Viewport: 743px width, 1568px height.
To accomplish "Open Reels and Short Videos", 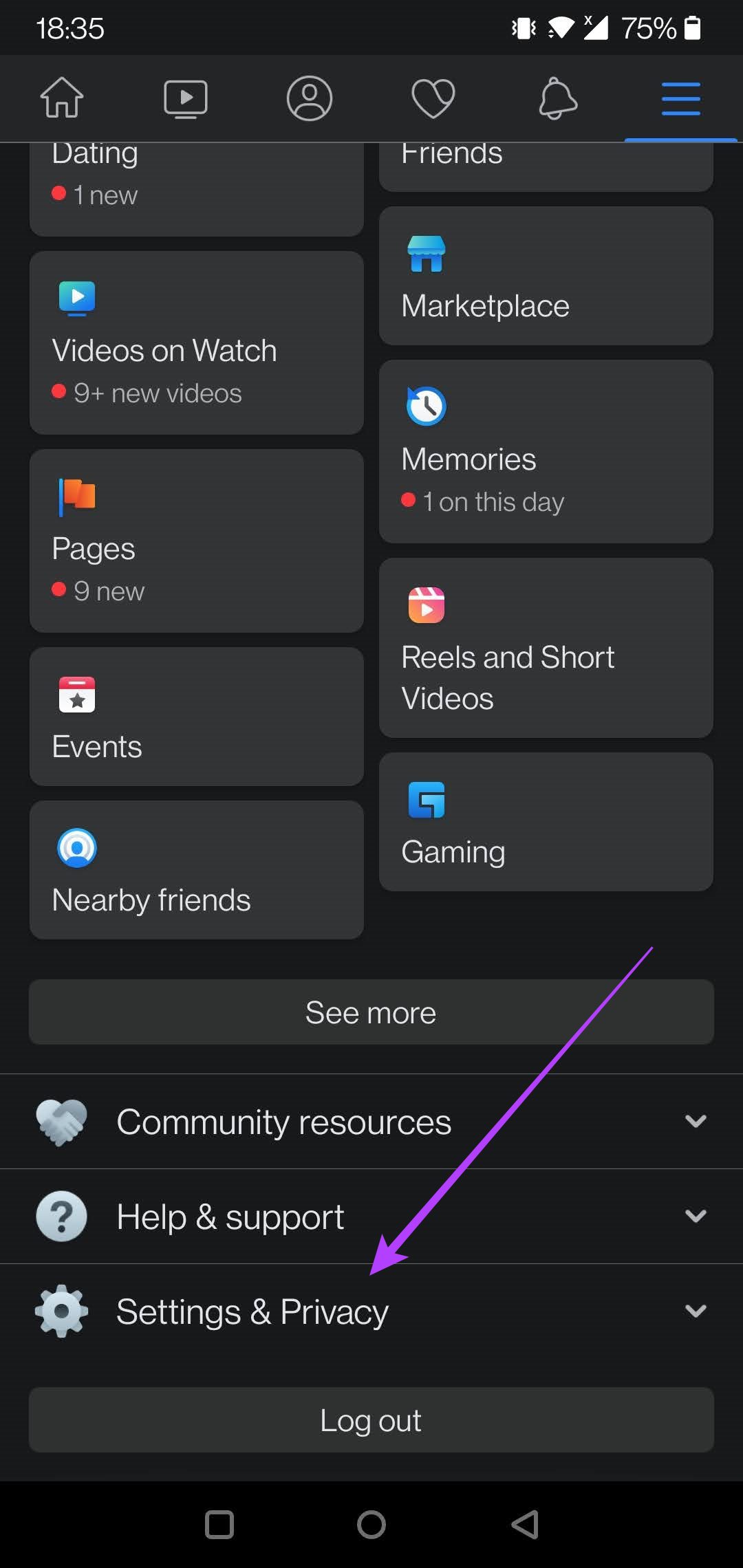I will point(546,648).
